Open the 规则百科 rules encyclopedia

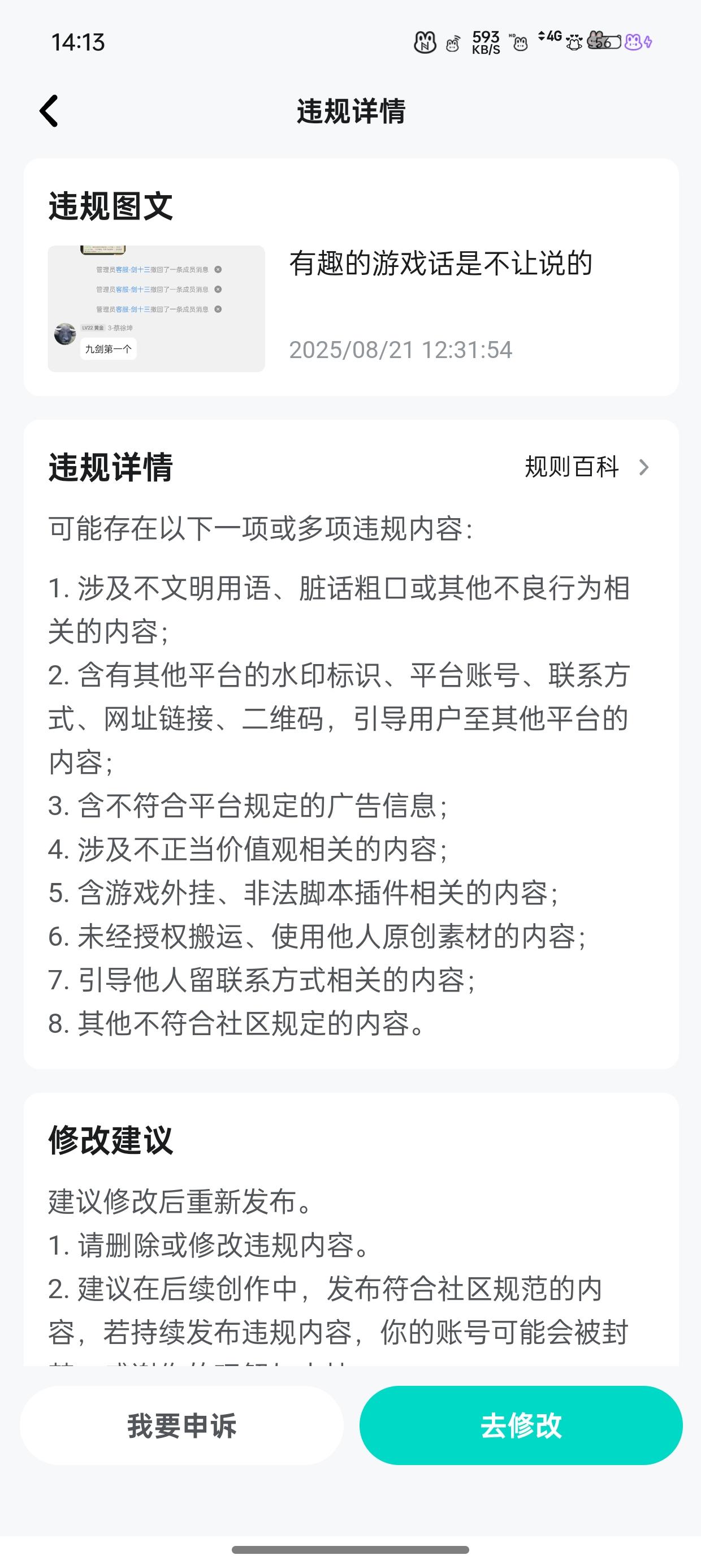pyautogui.click(x=571, y=467)
